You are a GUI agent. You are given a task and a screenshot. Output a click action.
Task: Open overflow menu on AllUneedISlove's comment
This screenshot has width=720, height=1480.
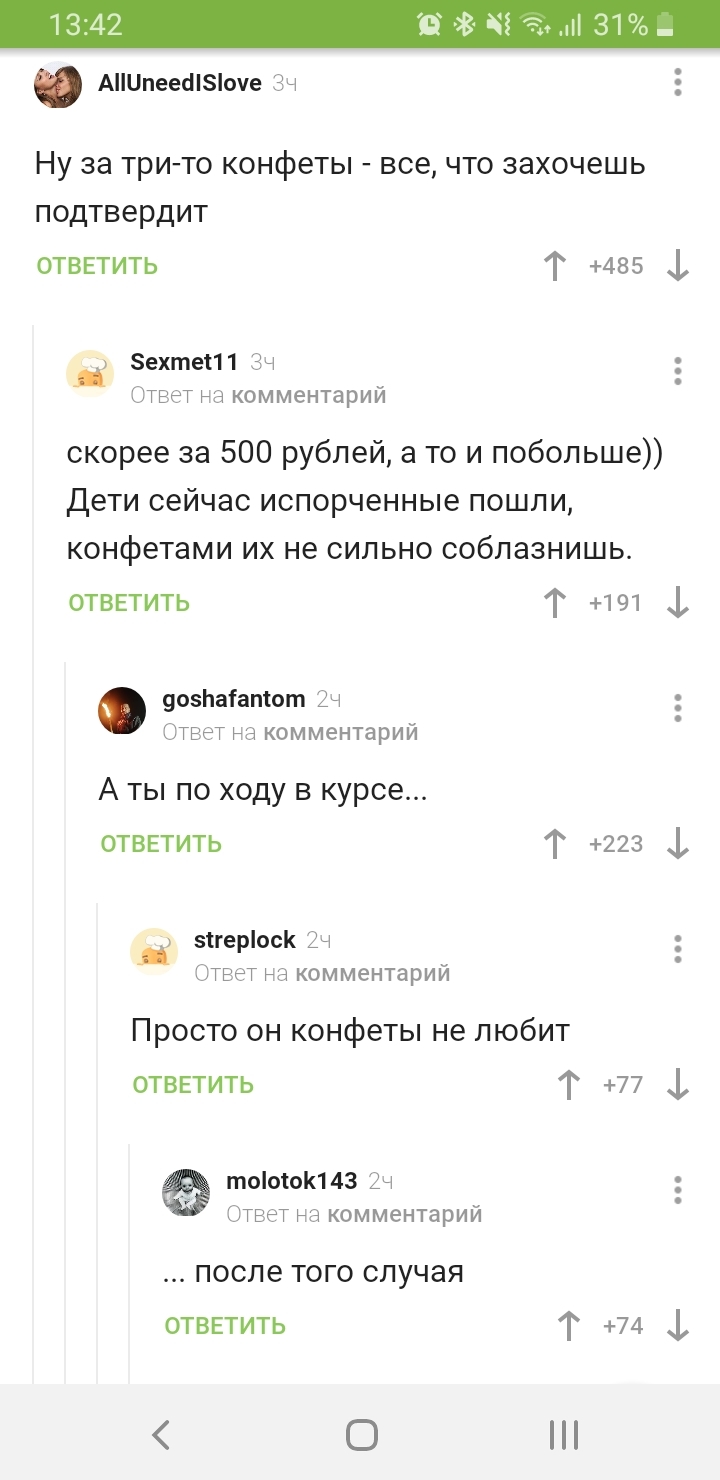678,82
